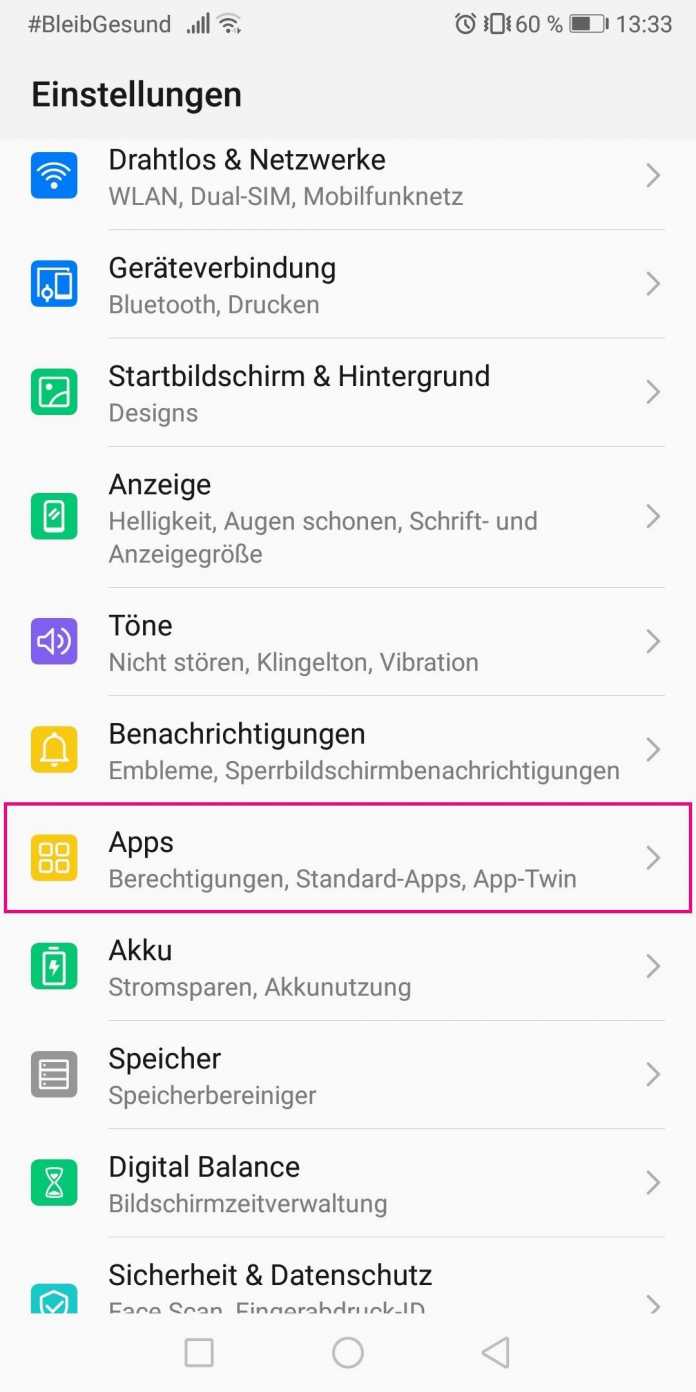696x1392 pixels.
Task: Open the recent apps overview
Action: (199, 1353)
